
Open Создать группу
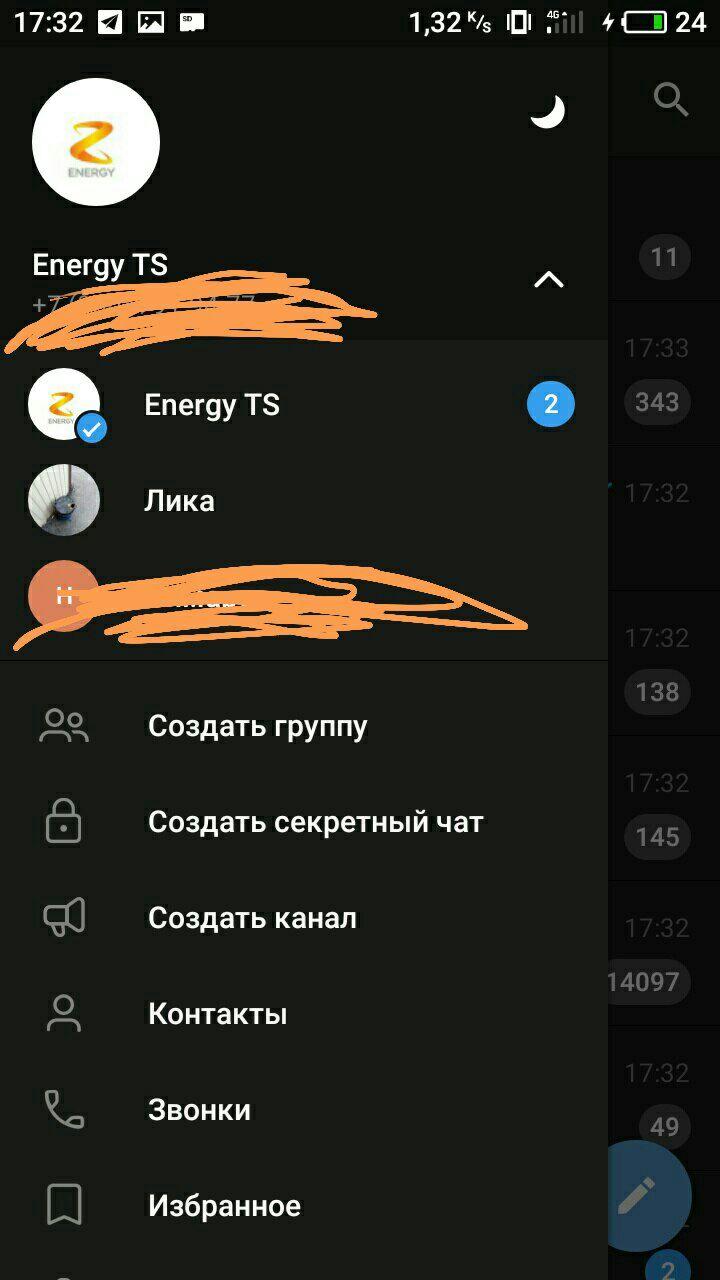click(257, 726)
